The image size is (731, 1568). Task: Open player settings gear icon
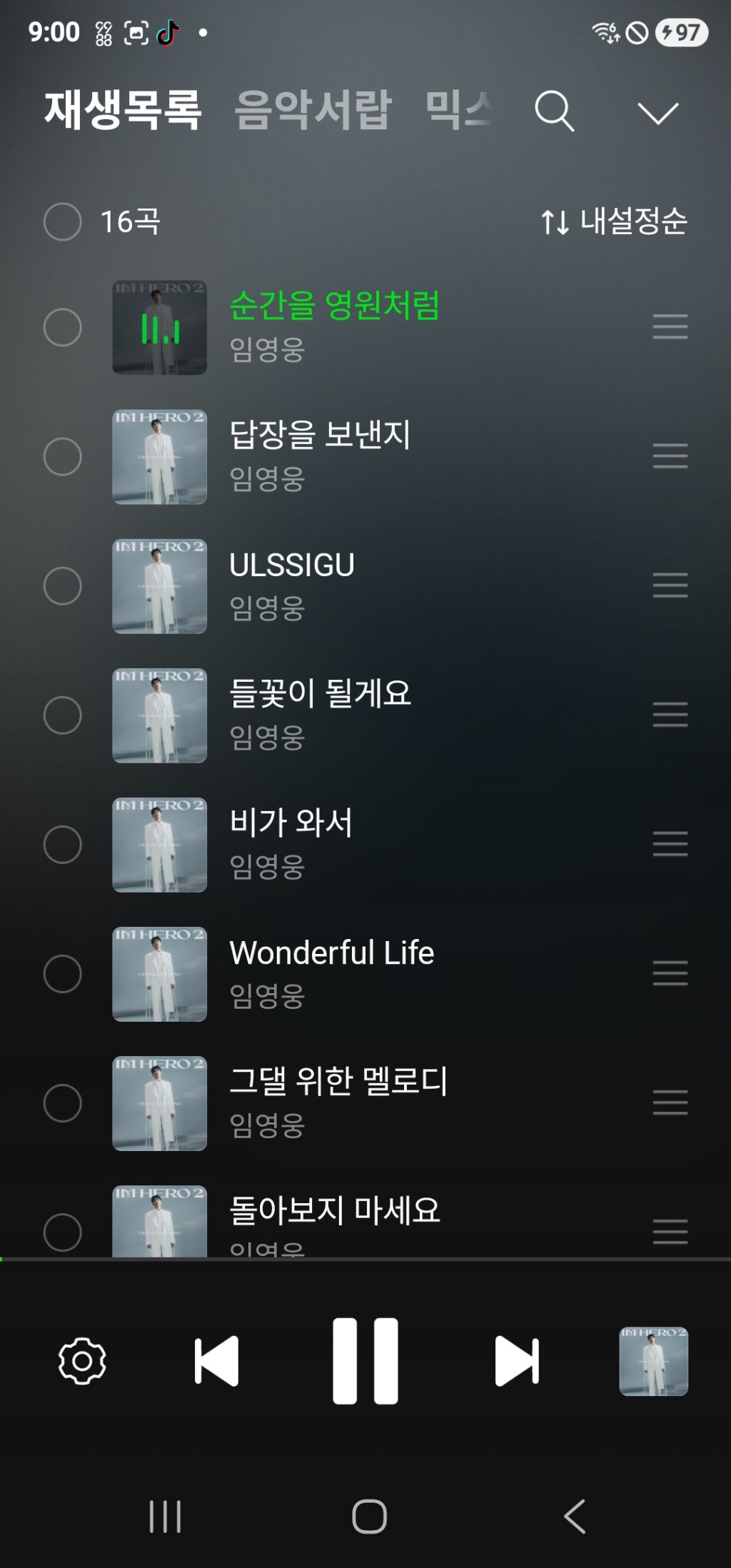82,1361
